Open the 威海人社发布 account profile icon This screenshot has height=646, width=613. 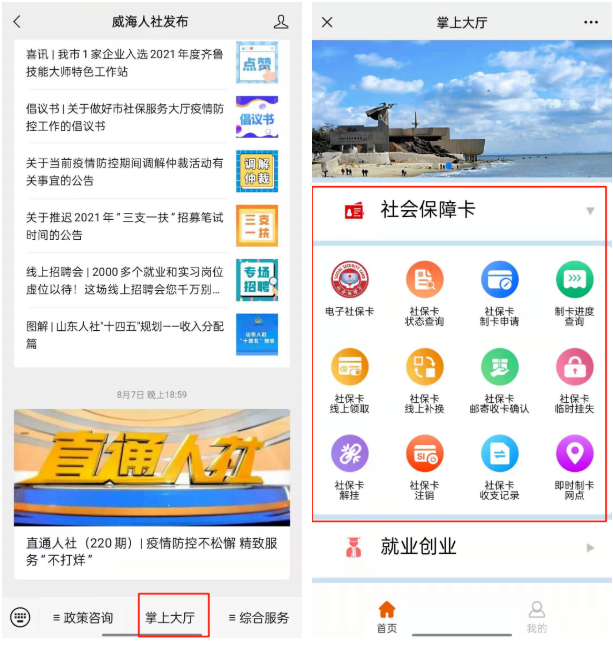click(x=281, y=22)
